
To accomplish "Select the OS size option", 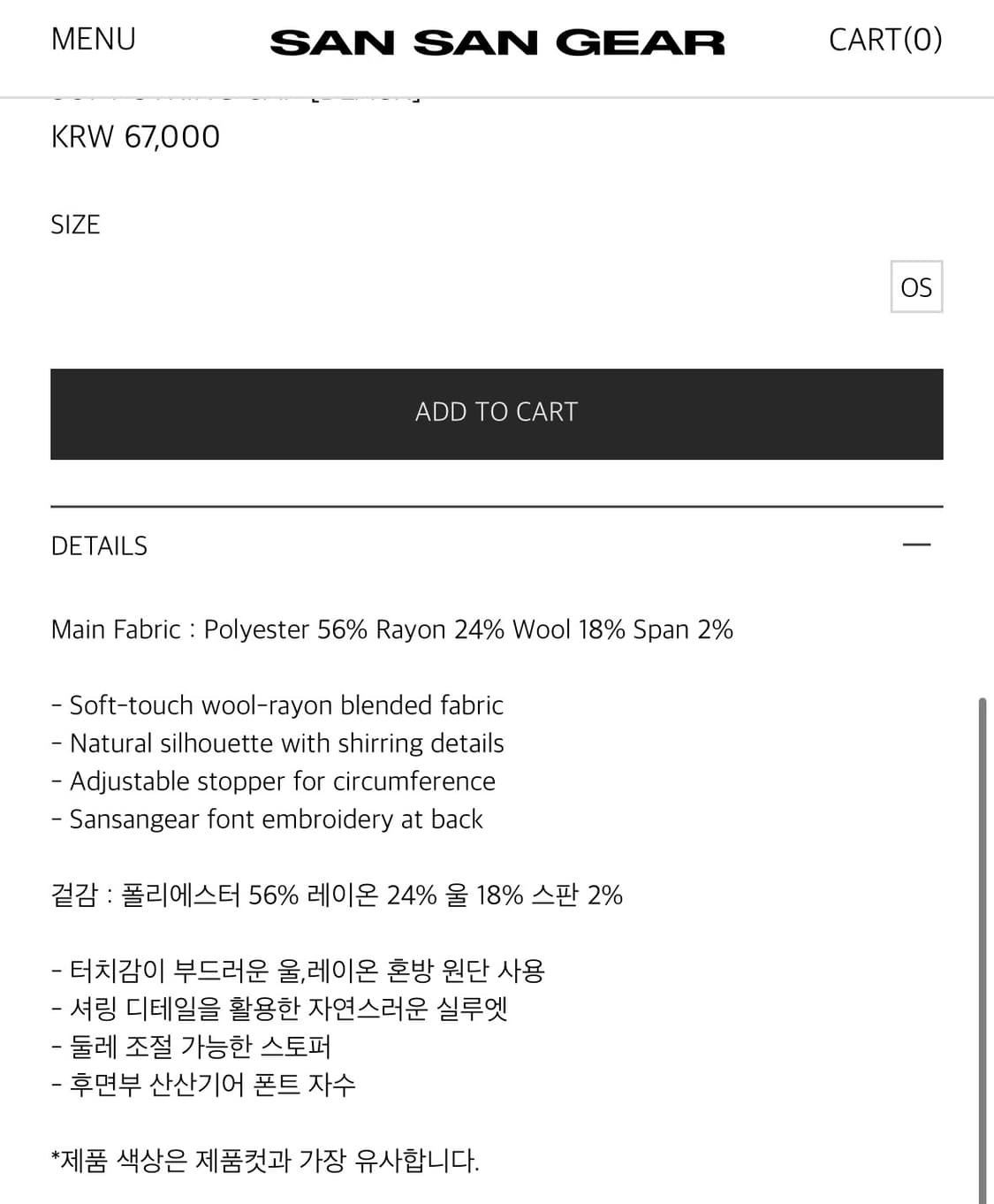I will pos(916,286).
